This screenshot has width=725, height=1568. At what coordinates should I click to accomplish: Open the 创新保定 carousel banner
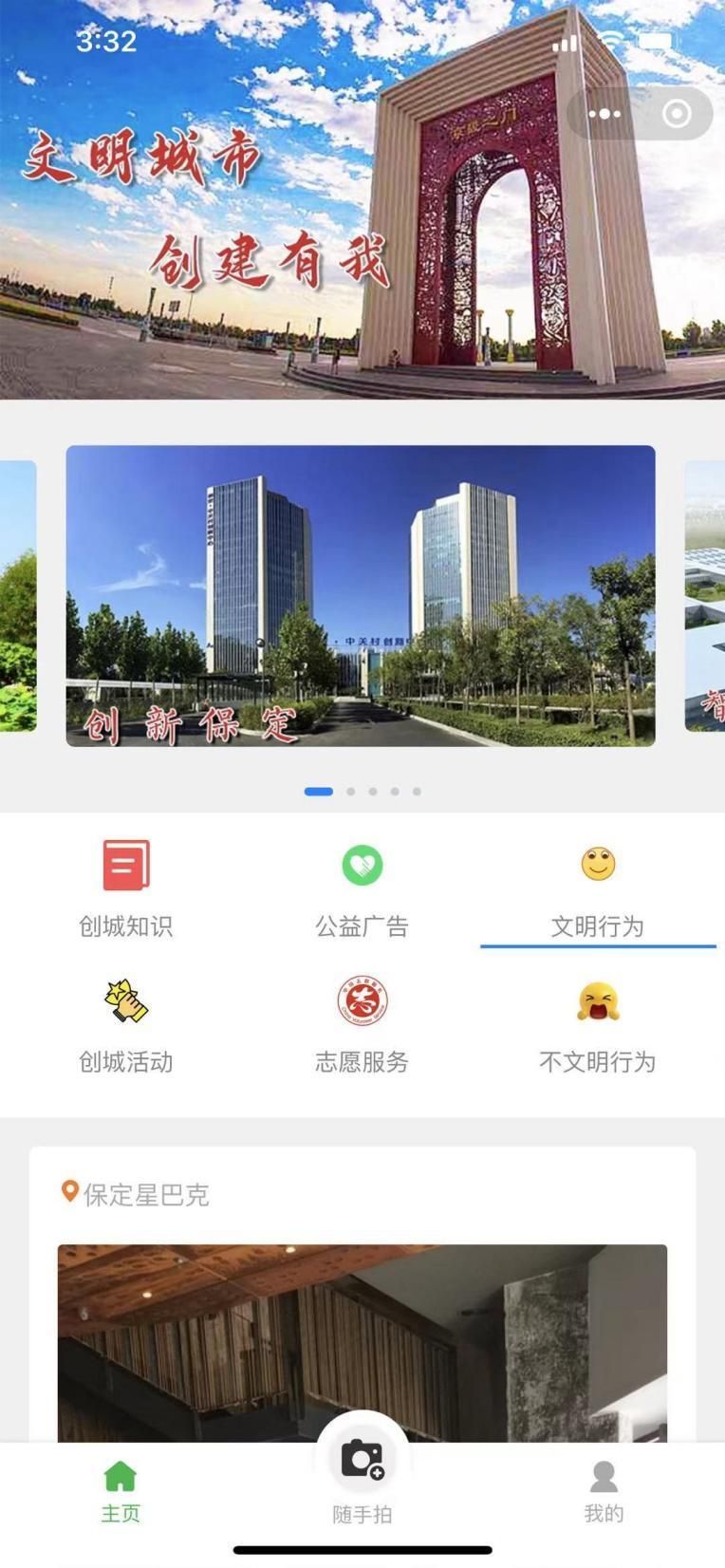[361, 596]
